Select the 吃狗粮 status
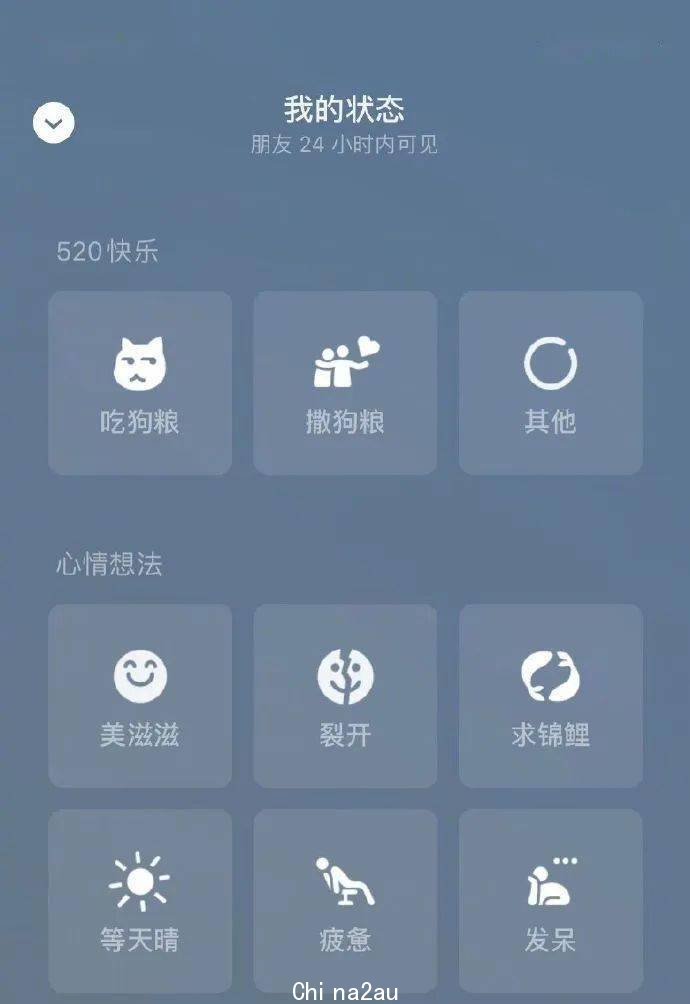Image resolution: width=690 pixels, height=1004 pixels. click(x=140, y=383)
